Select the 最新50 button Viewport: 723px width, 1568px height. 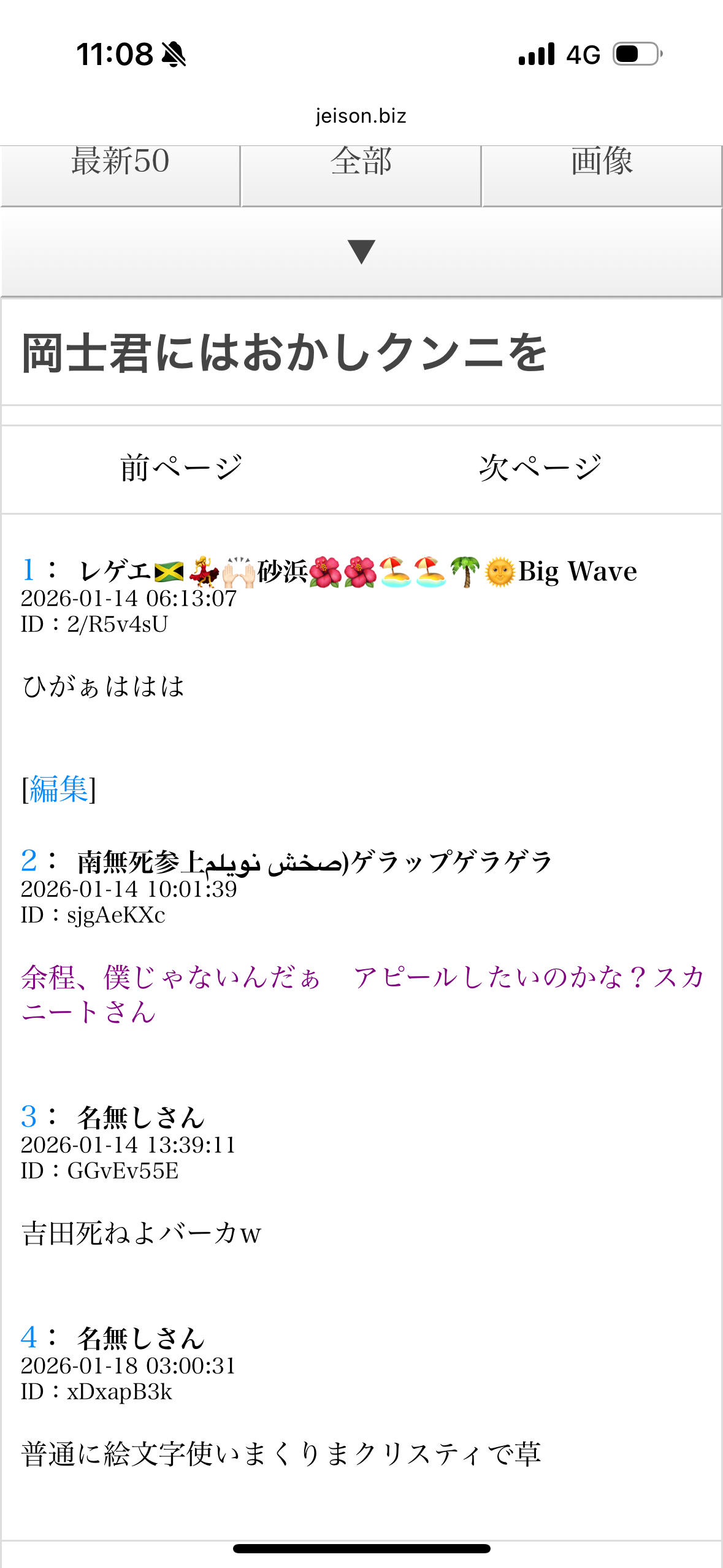pyautogui.click(x=120, y=175)
